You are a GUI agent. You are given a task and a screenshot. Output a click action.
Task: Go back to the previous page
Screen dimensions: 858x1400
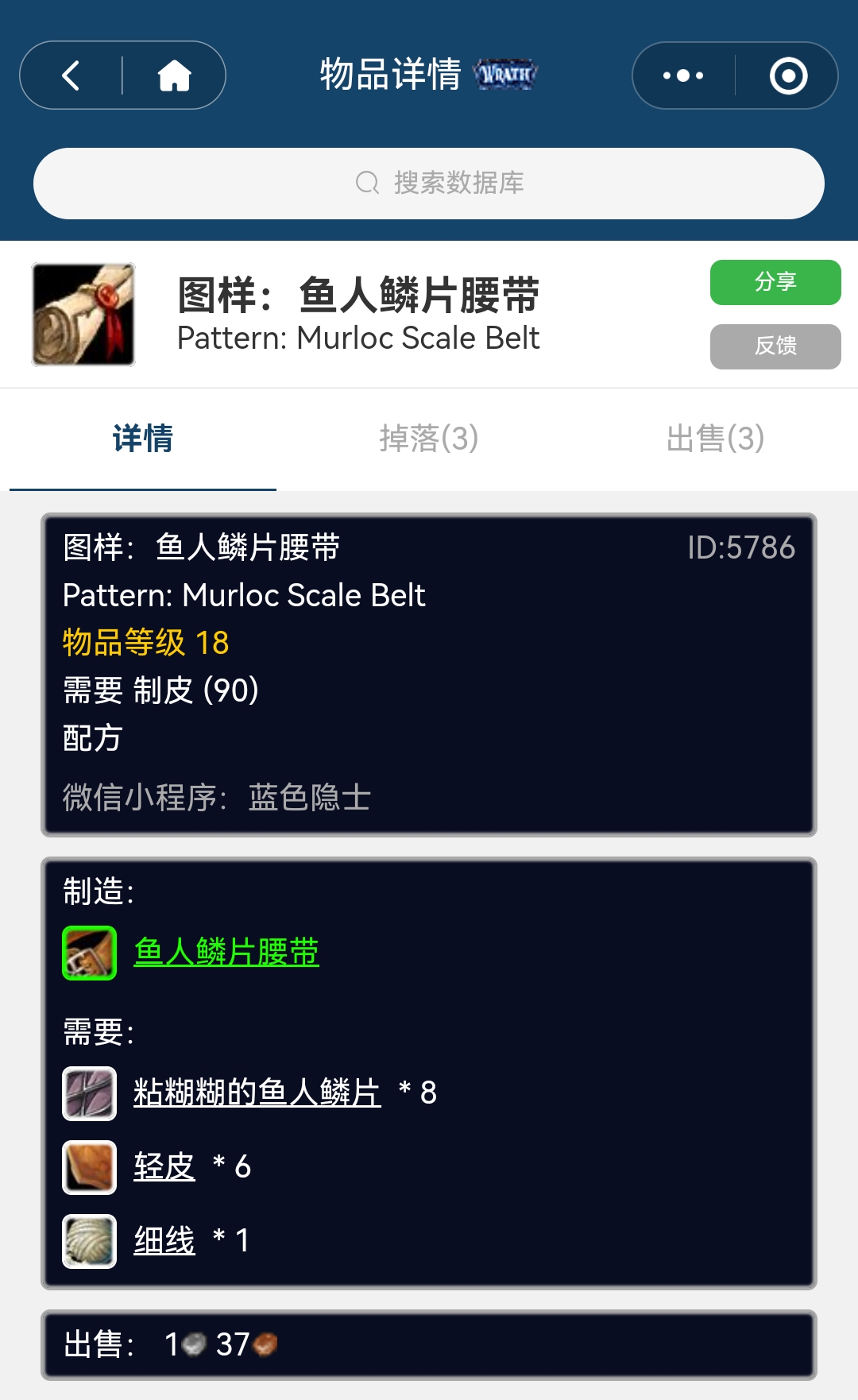[x=71, y=75]
